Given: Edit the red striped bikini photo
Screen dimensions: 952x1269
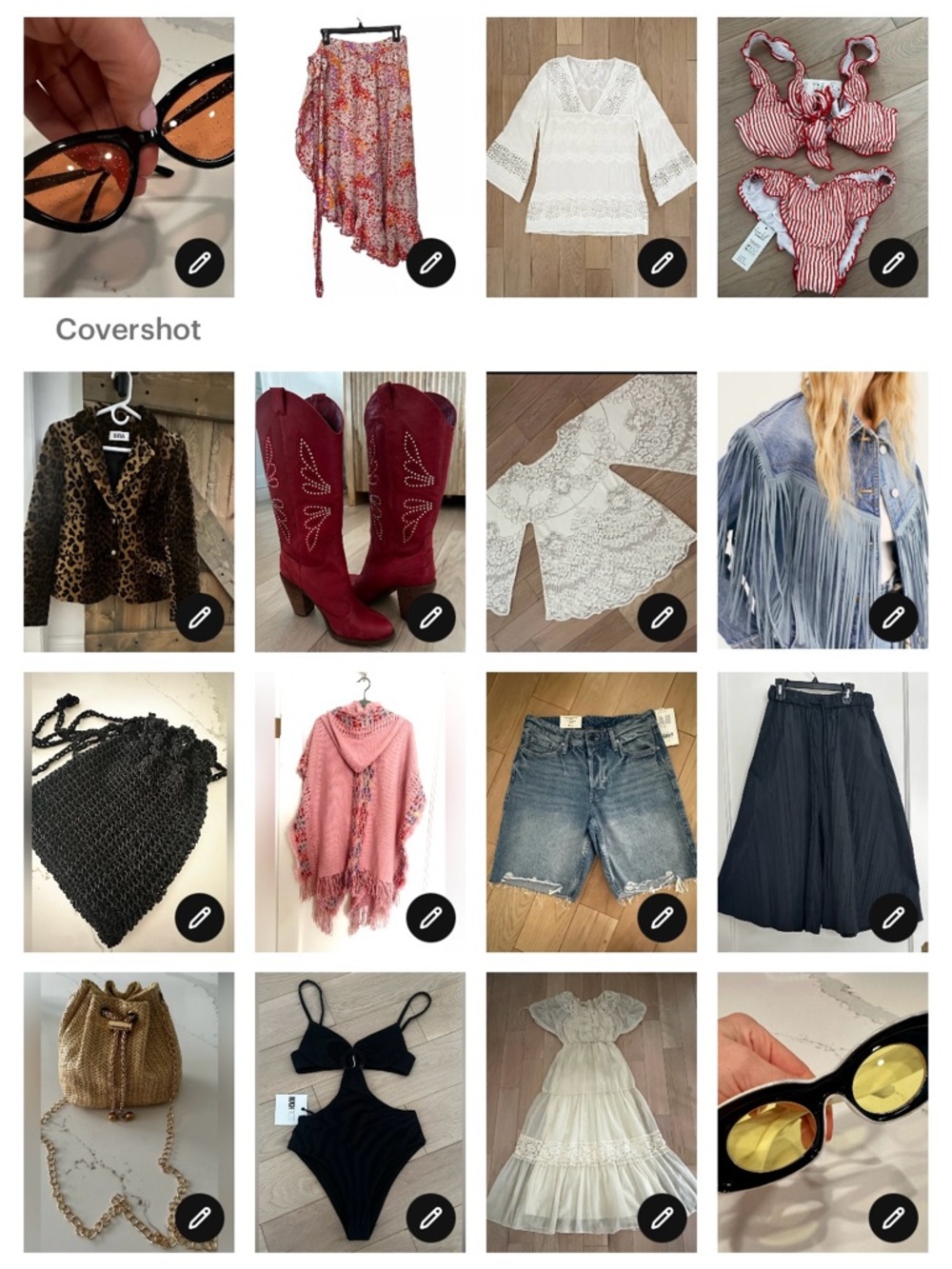Looking at the screenshot, I should coord(893,263).
